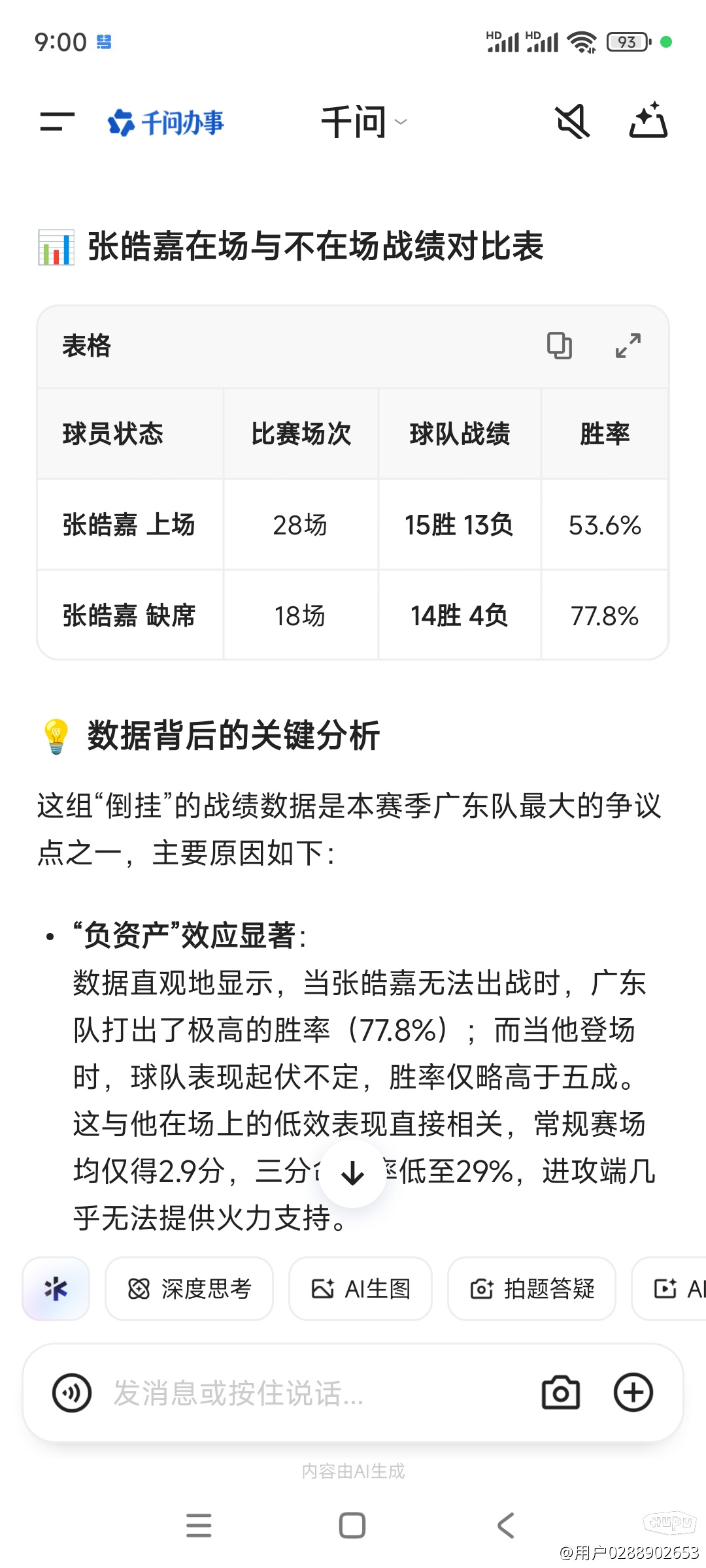The width and height of the screenshot is (706, 1568).
Task: Copy the table contents
Action: point(560,346)
